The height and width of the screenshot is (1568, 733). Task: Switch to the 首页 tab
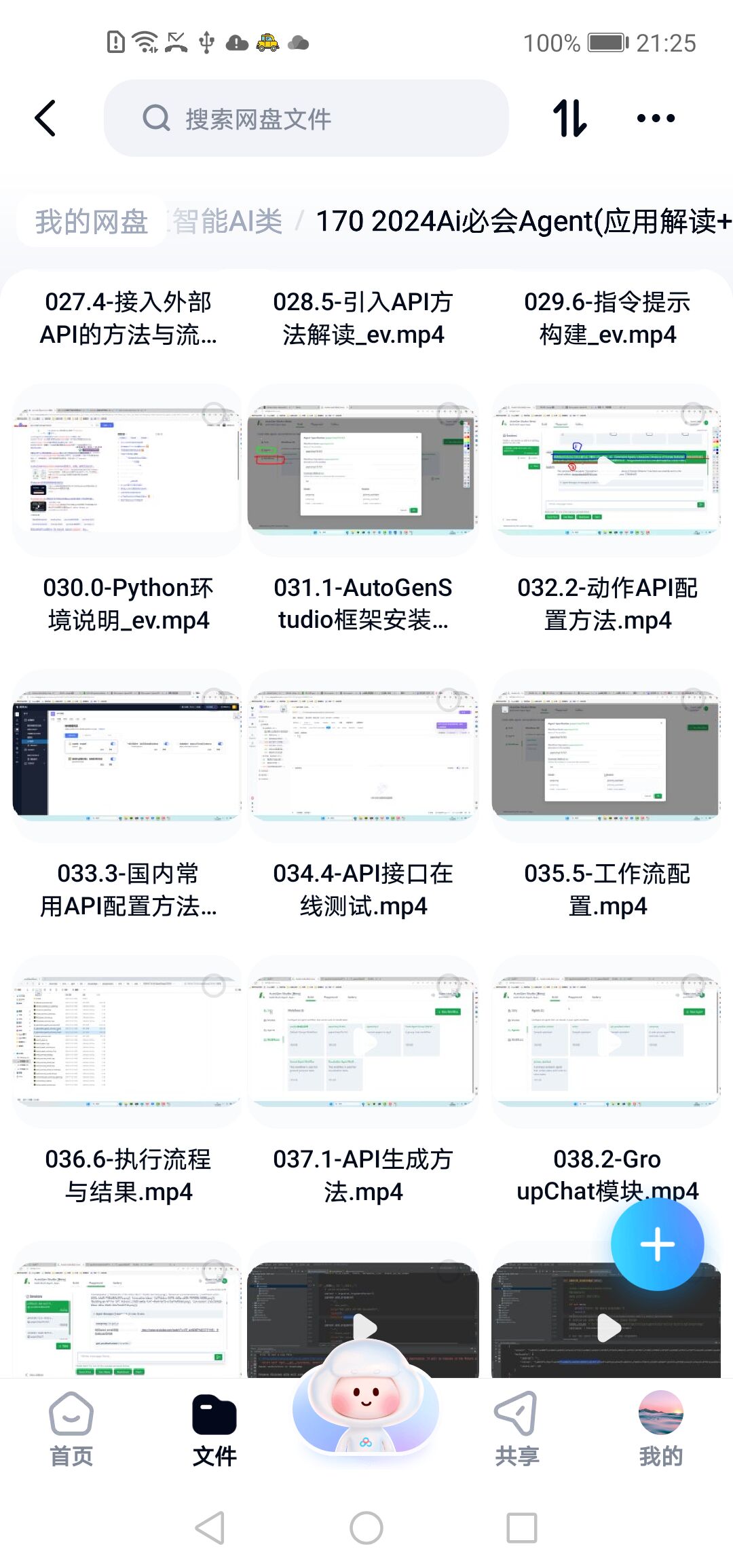point(71,1428)
